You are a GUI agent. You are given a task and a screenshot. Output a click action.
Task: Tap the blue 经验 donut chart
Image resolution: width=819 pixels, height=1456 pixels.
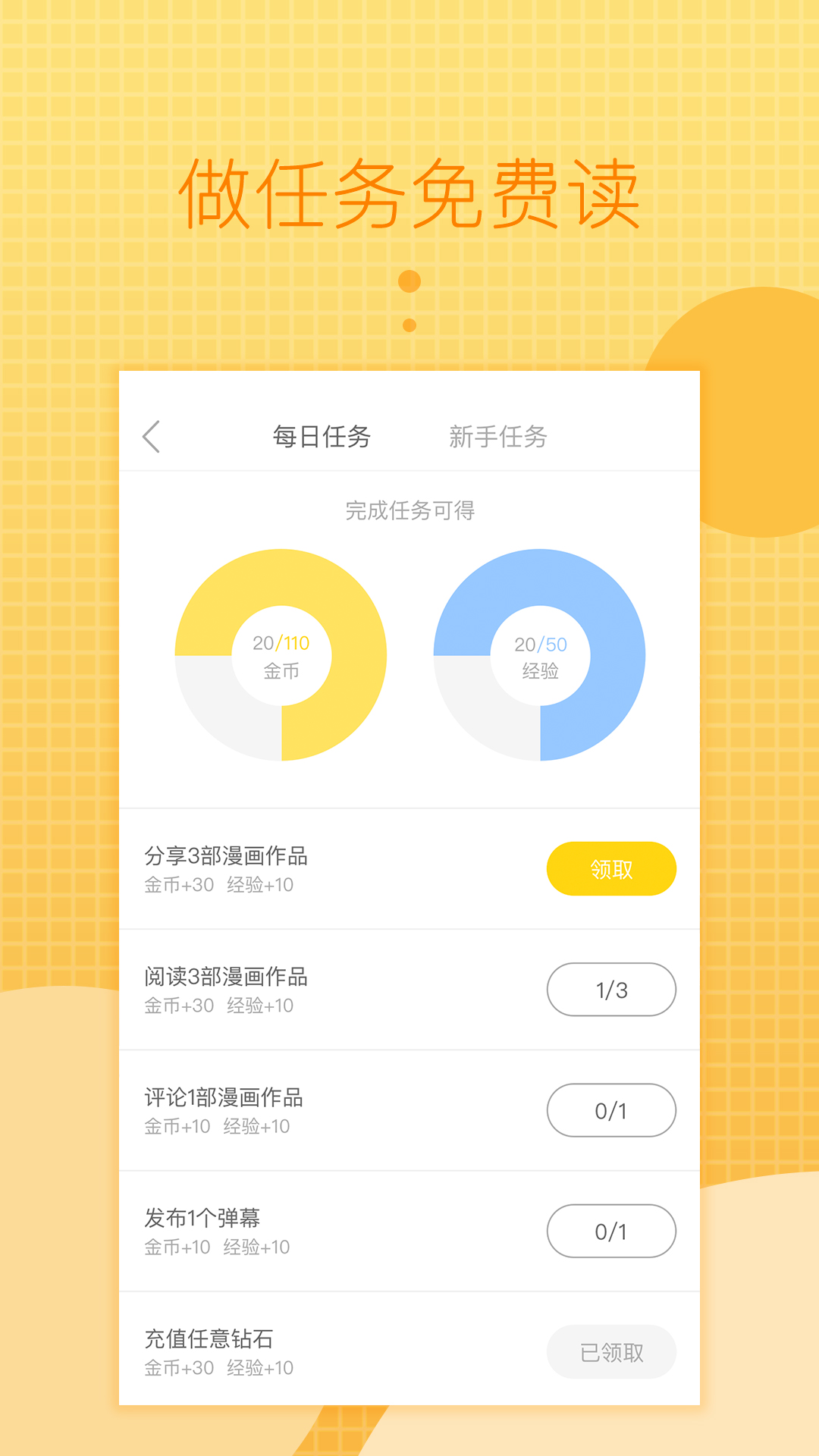(540, 654)
